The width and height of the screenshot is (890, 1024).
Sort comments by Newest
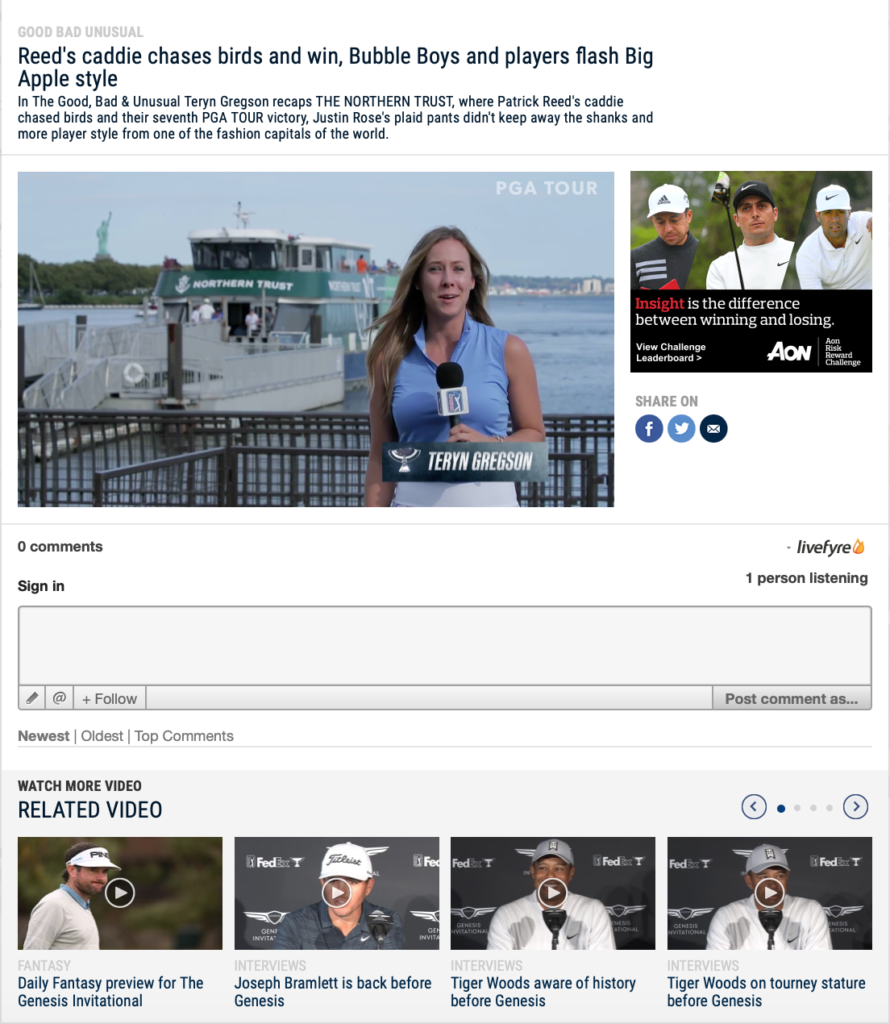pos(43,736)
